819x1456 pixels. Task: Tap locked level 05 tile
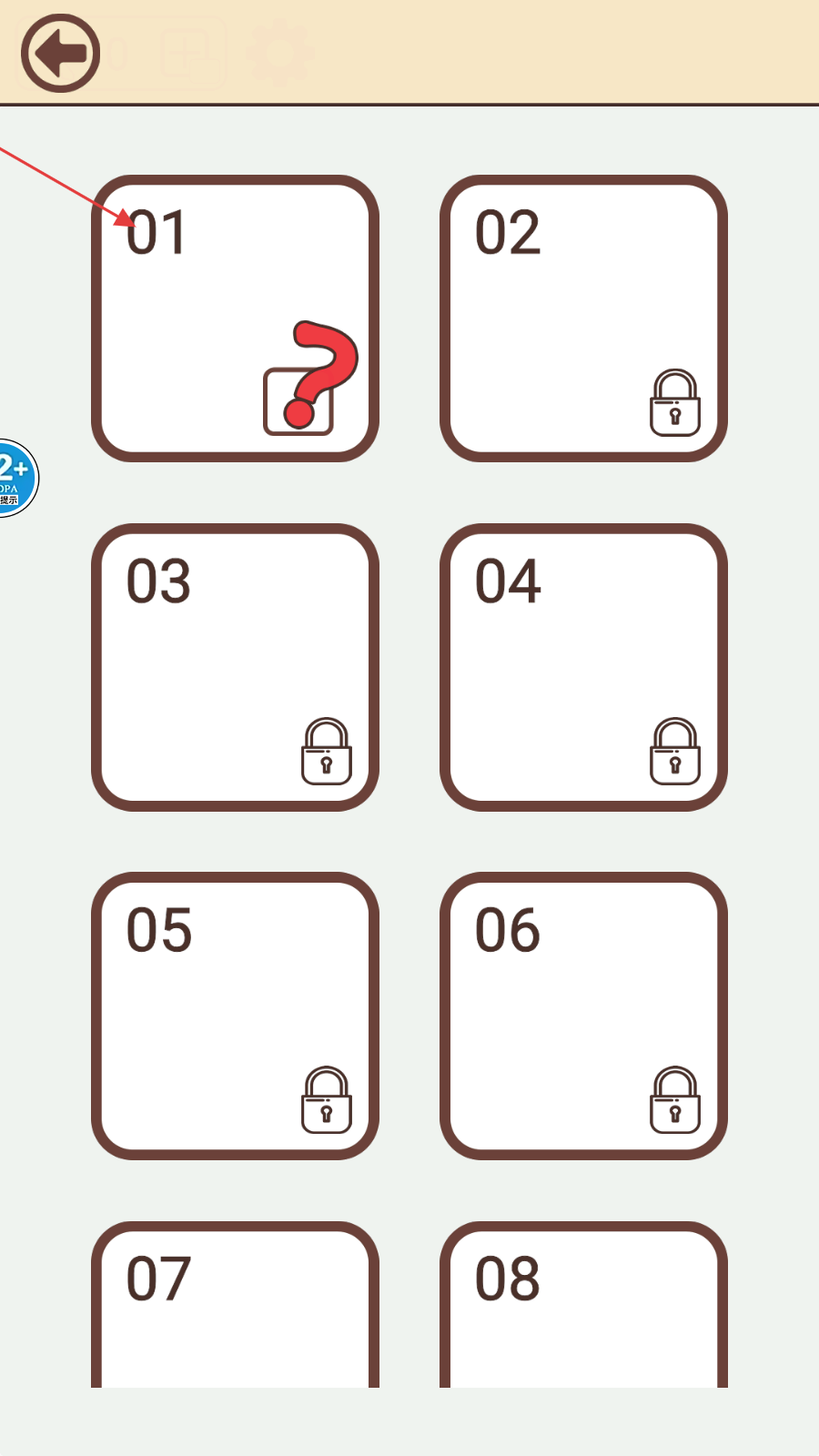235,1016
